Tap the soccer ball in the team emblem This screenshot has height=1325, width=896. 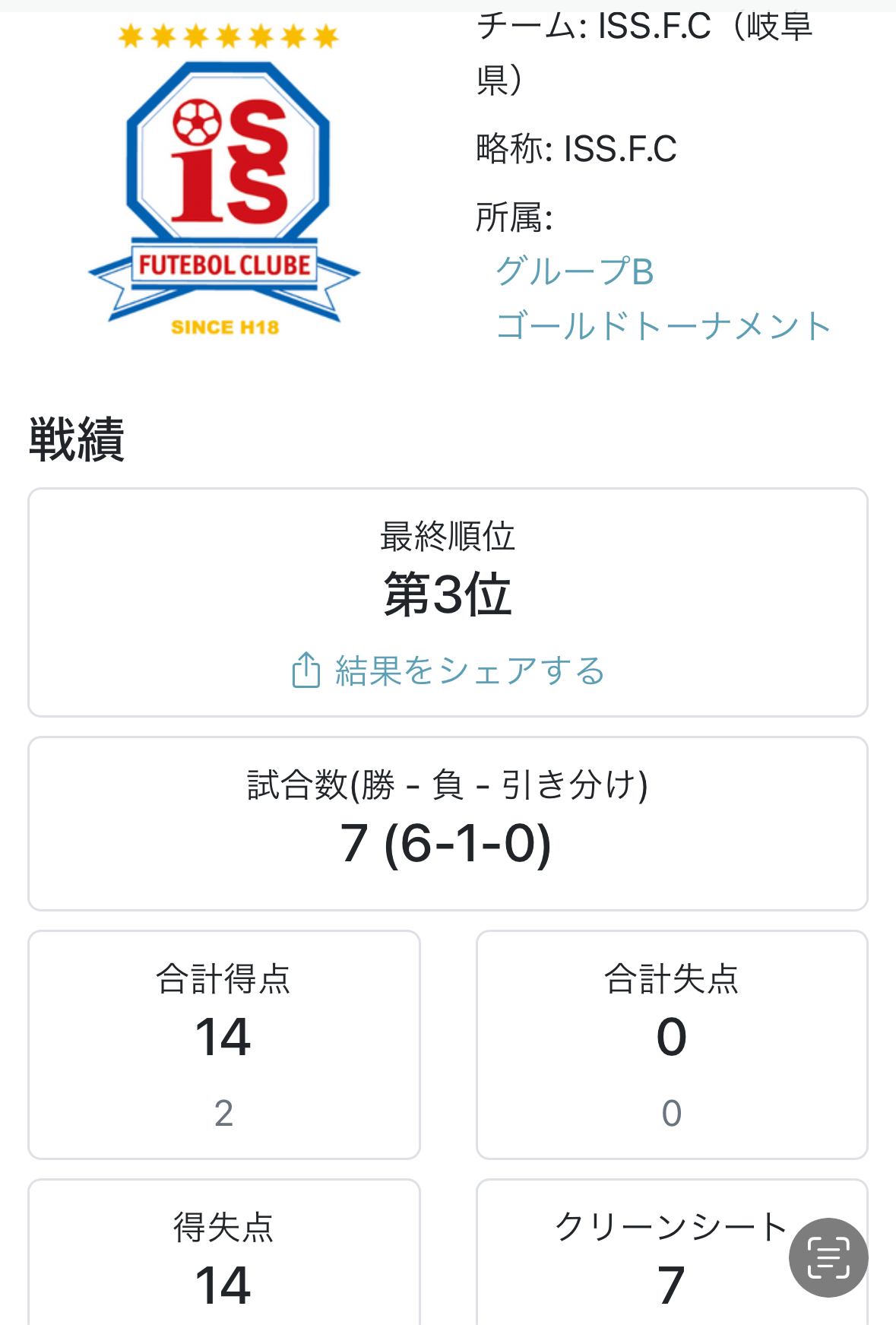coord(196,122)
